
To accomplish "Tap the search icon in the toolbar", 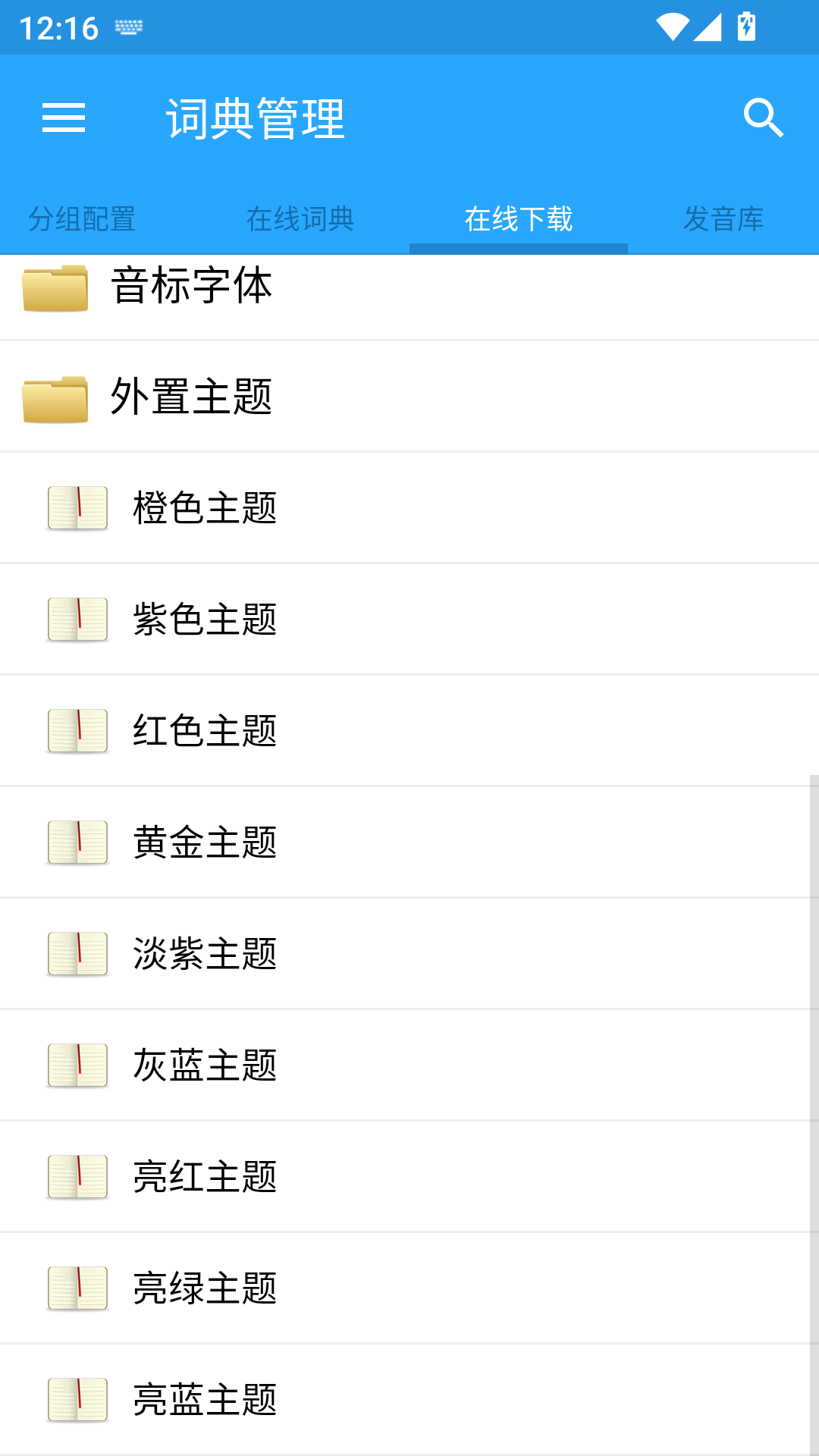I will 763,118.
